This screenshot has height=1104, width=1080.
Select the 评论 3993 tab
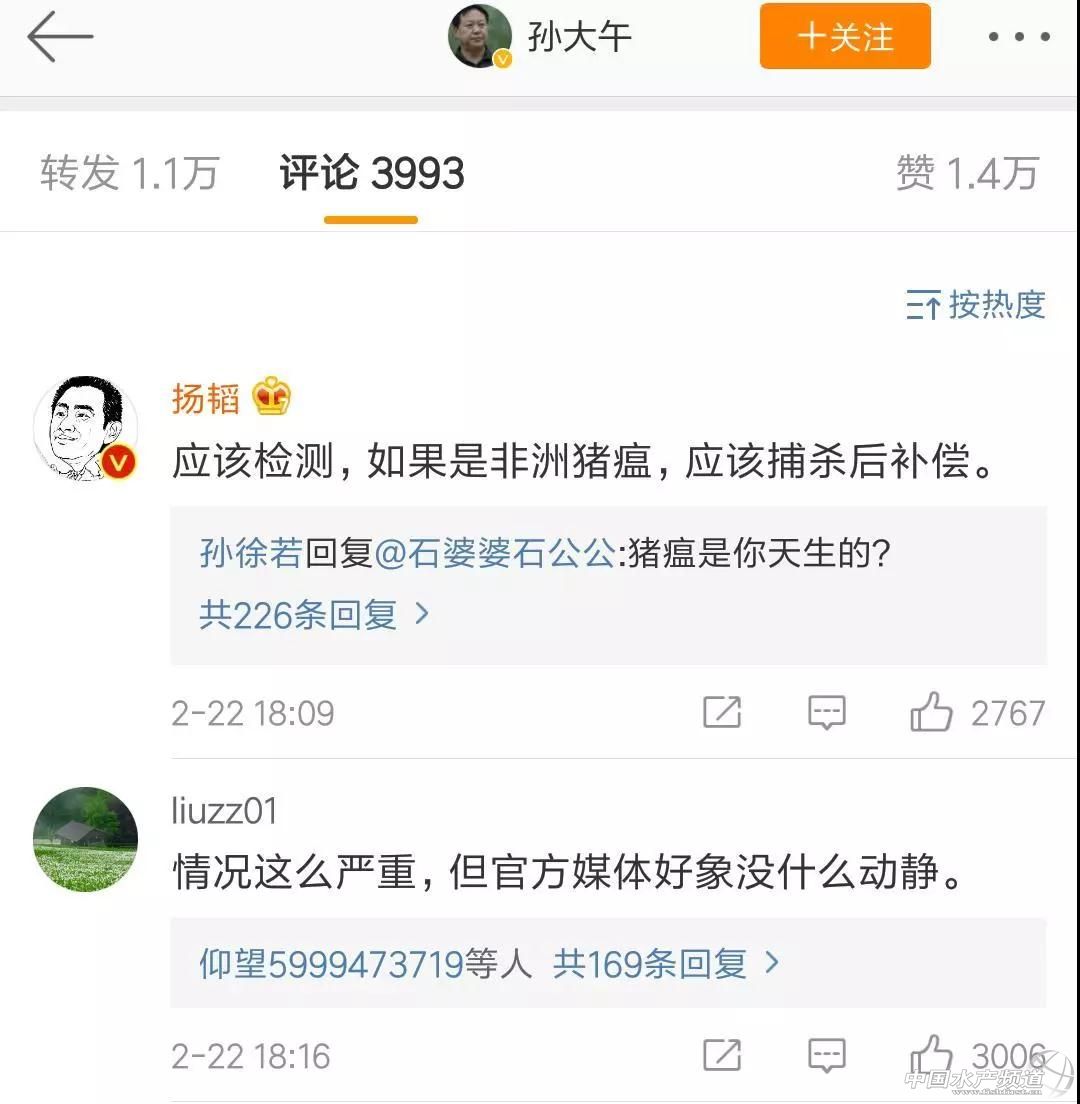point(372,174)
